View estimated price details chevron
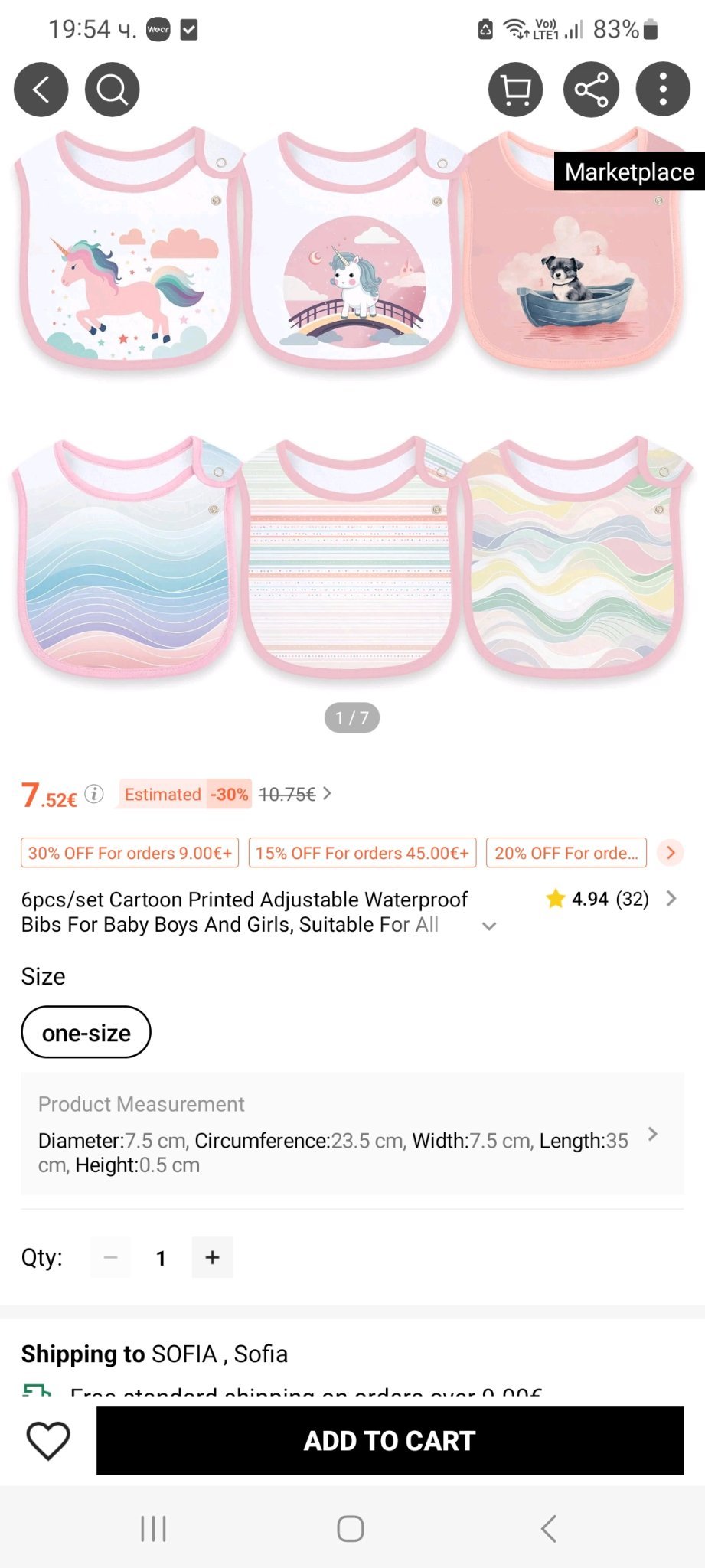This screenshot has width=705, height=1568. click(x=327, y=794)
